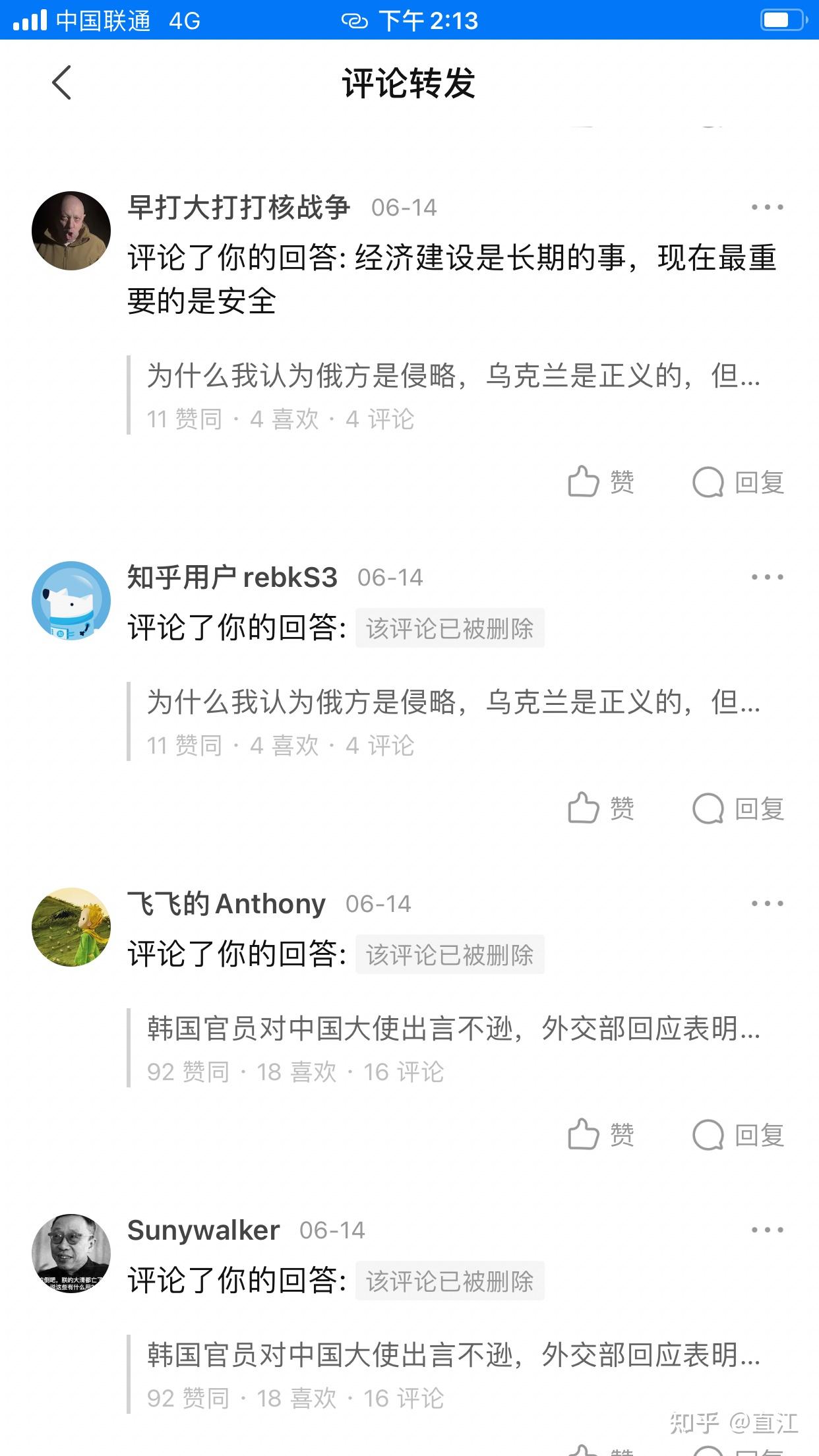Open 早打大打打核战争's profile avatar
The image size is (819, 1456).
pos(71,231)
